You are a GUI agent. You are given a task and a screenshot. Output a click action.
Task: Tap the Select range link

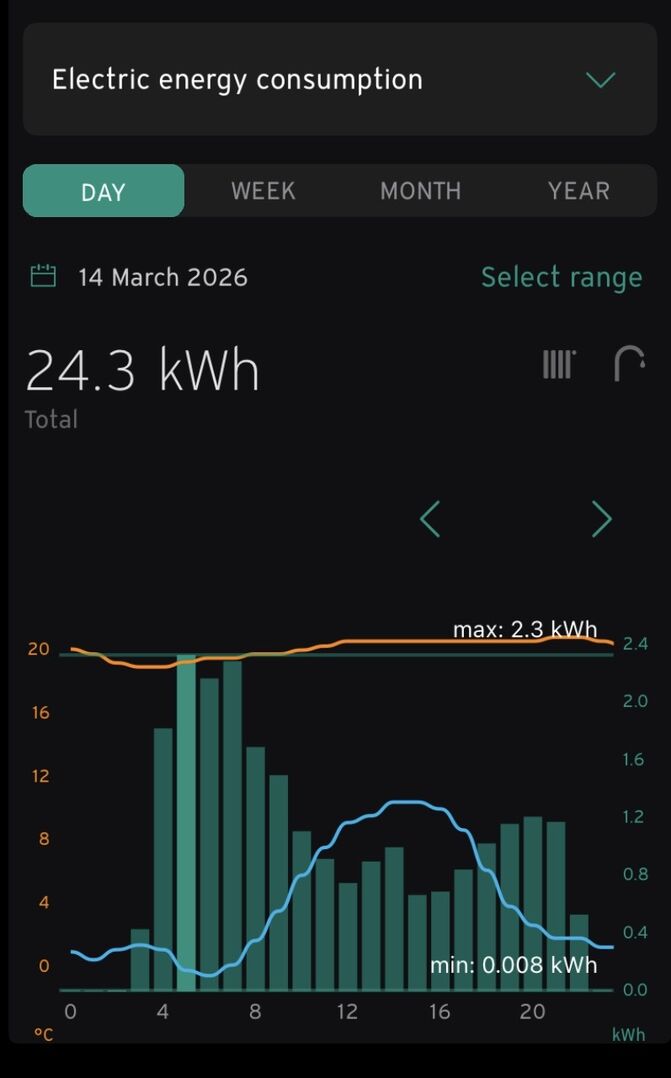pos(561,277)
